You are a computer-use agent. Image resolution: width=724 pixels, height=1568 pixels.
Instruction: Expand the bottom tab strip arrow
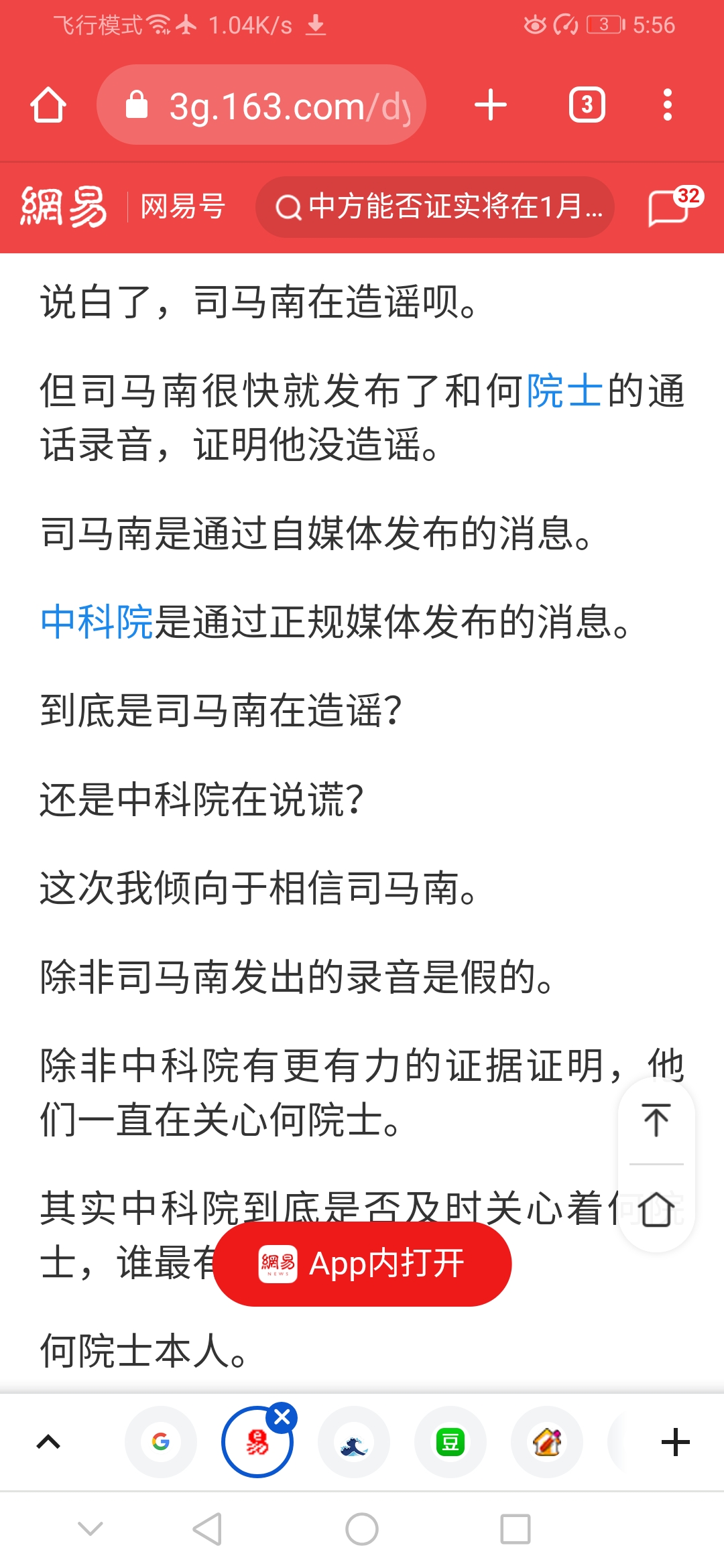[x=48, y=1442]
